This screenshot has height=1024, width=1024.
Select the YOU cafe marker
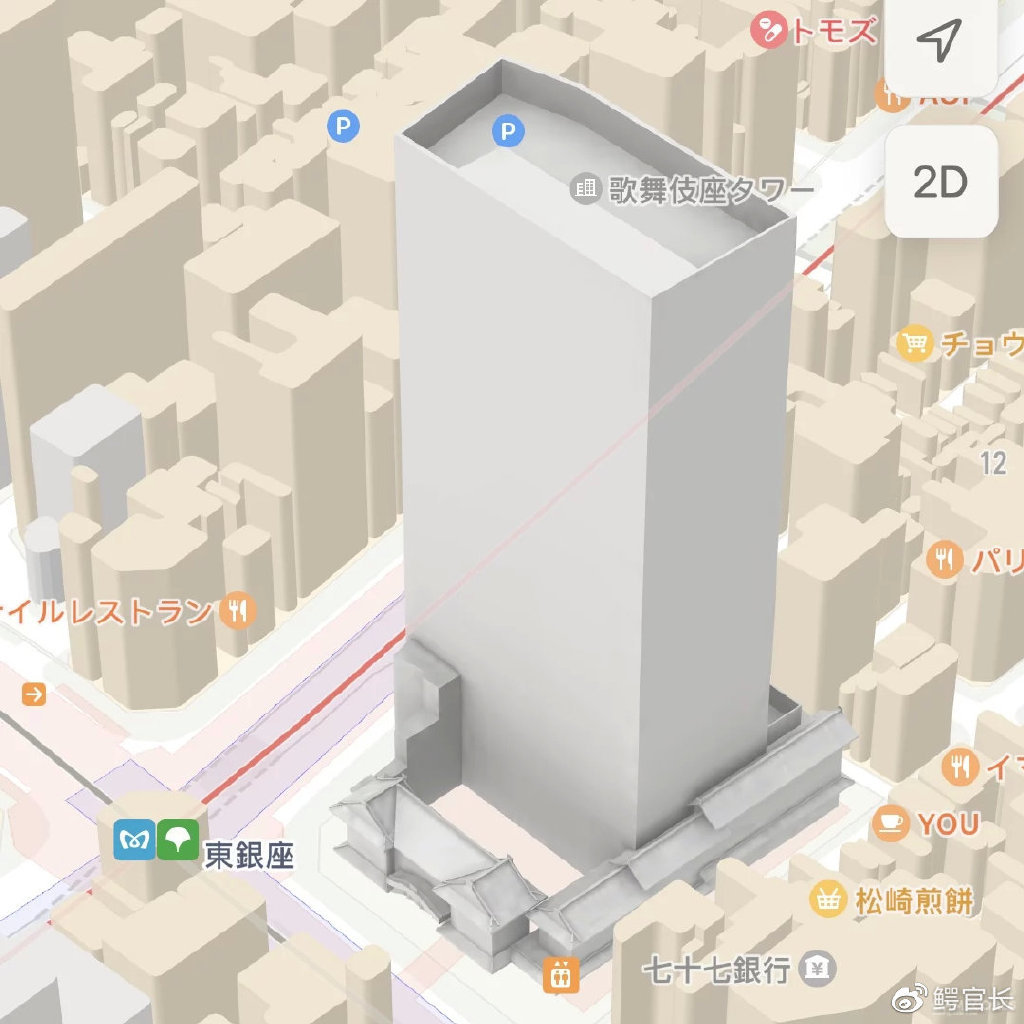pyautogui.click(x=889, y=823)
